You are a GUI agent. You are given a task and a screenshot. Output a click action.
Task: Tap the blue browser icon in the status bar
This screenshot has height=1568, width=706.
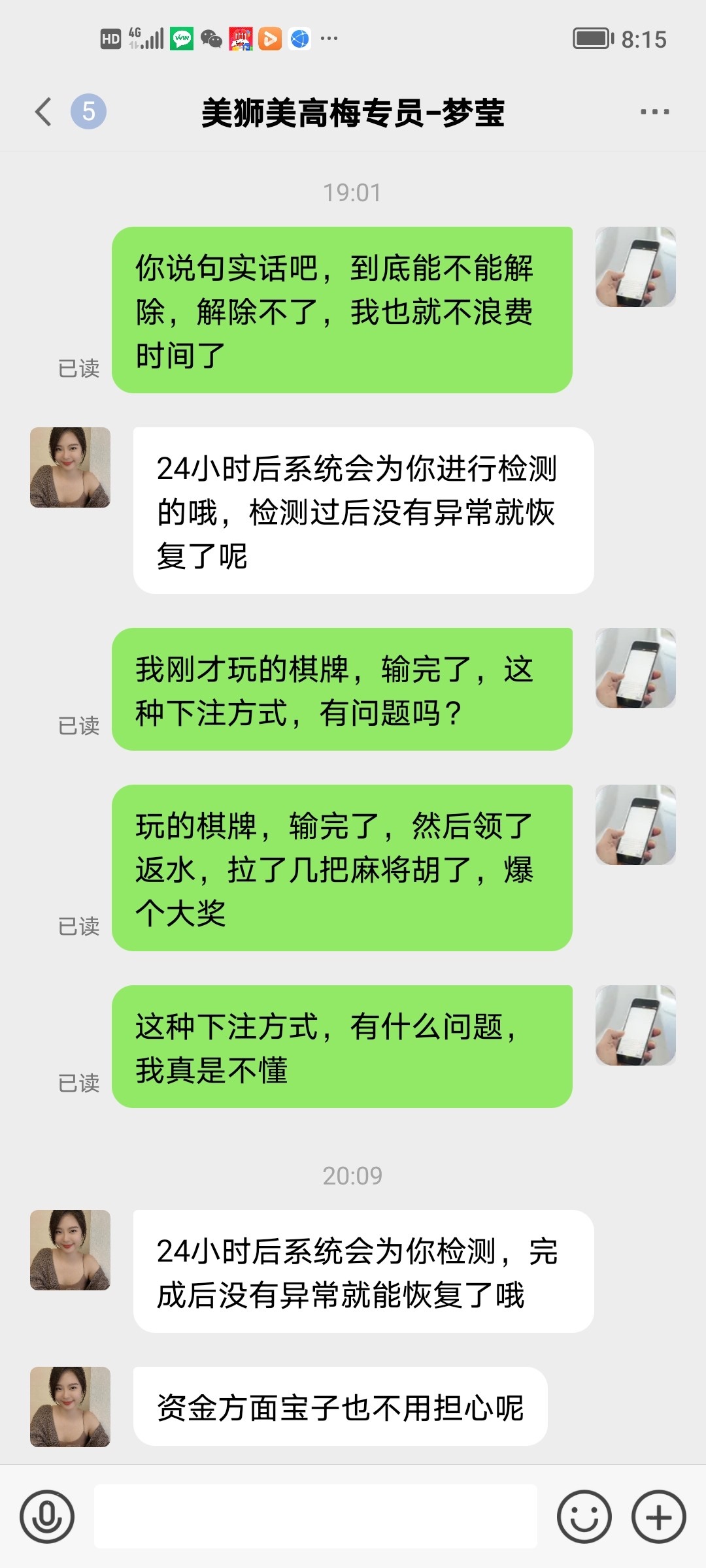[299, 39]
